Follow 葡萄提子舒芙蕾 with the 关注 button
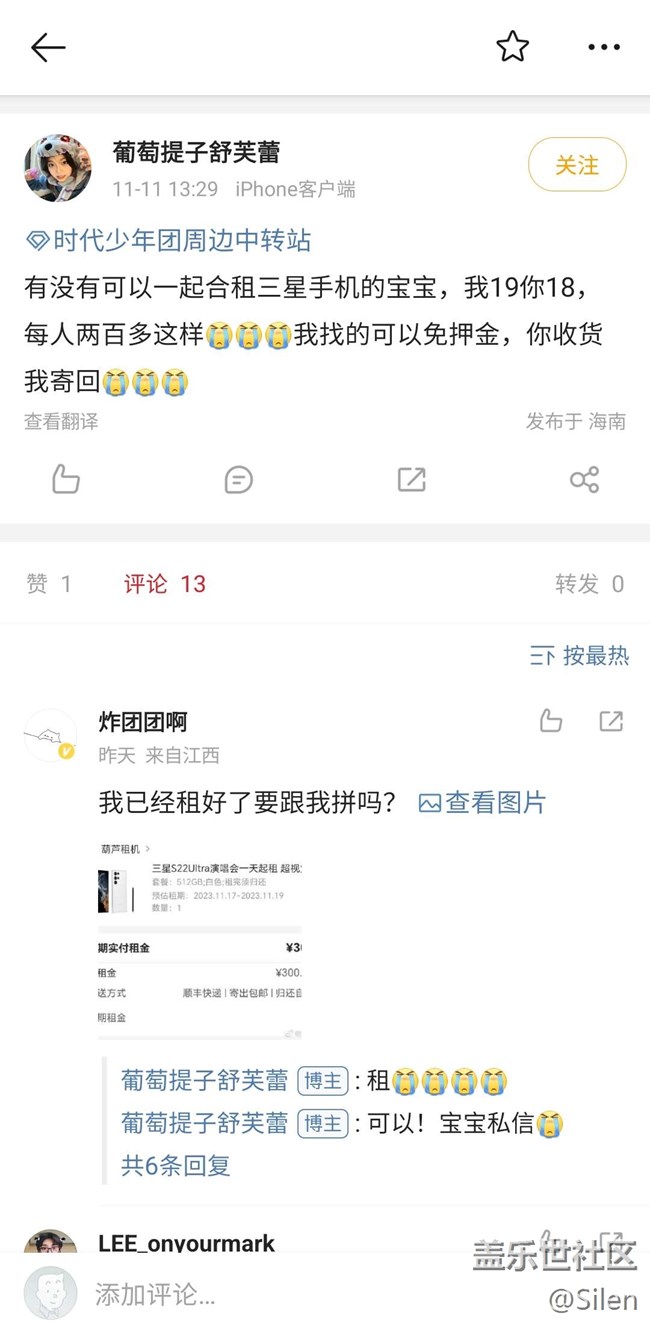Screen dimensions: 650x1334 [x=577, y=165]
